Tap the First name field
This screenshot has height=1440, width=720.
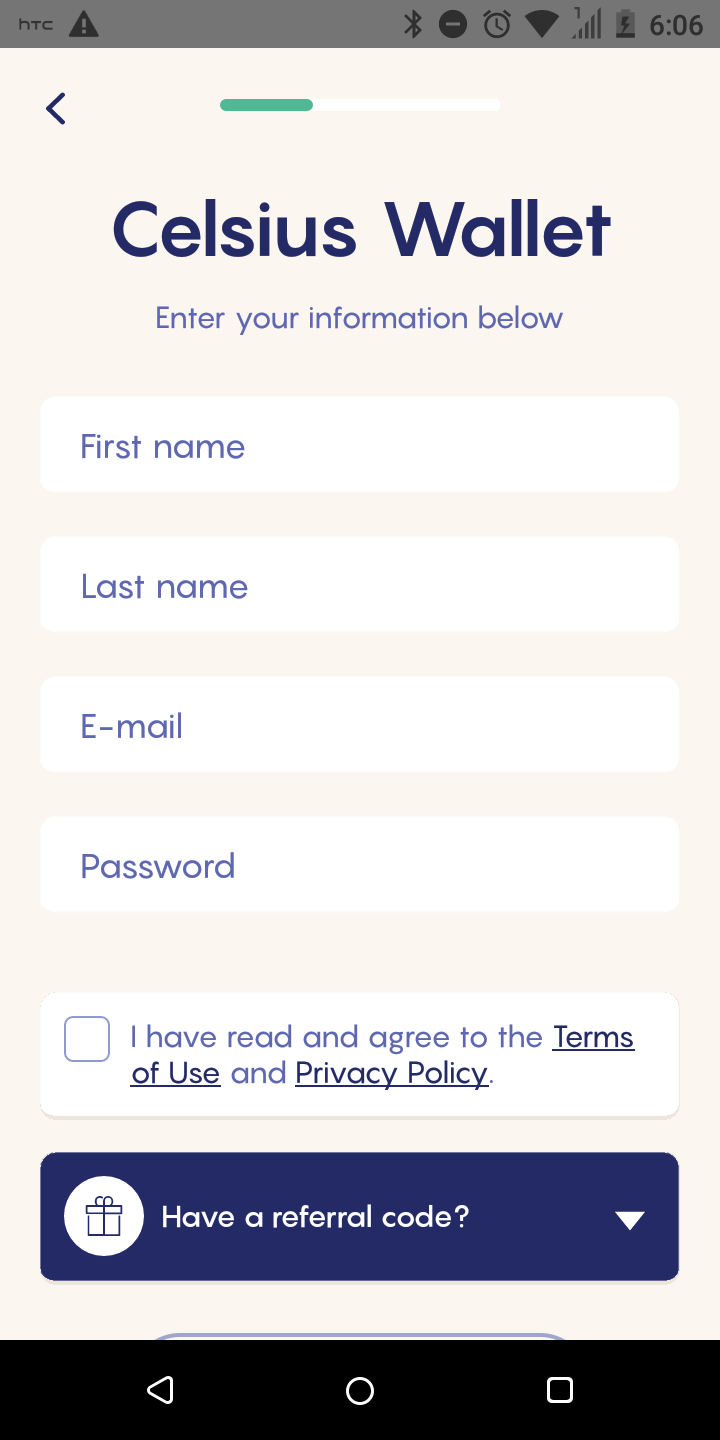(x=360, y=444)
